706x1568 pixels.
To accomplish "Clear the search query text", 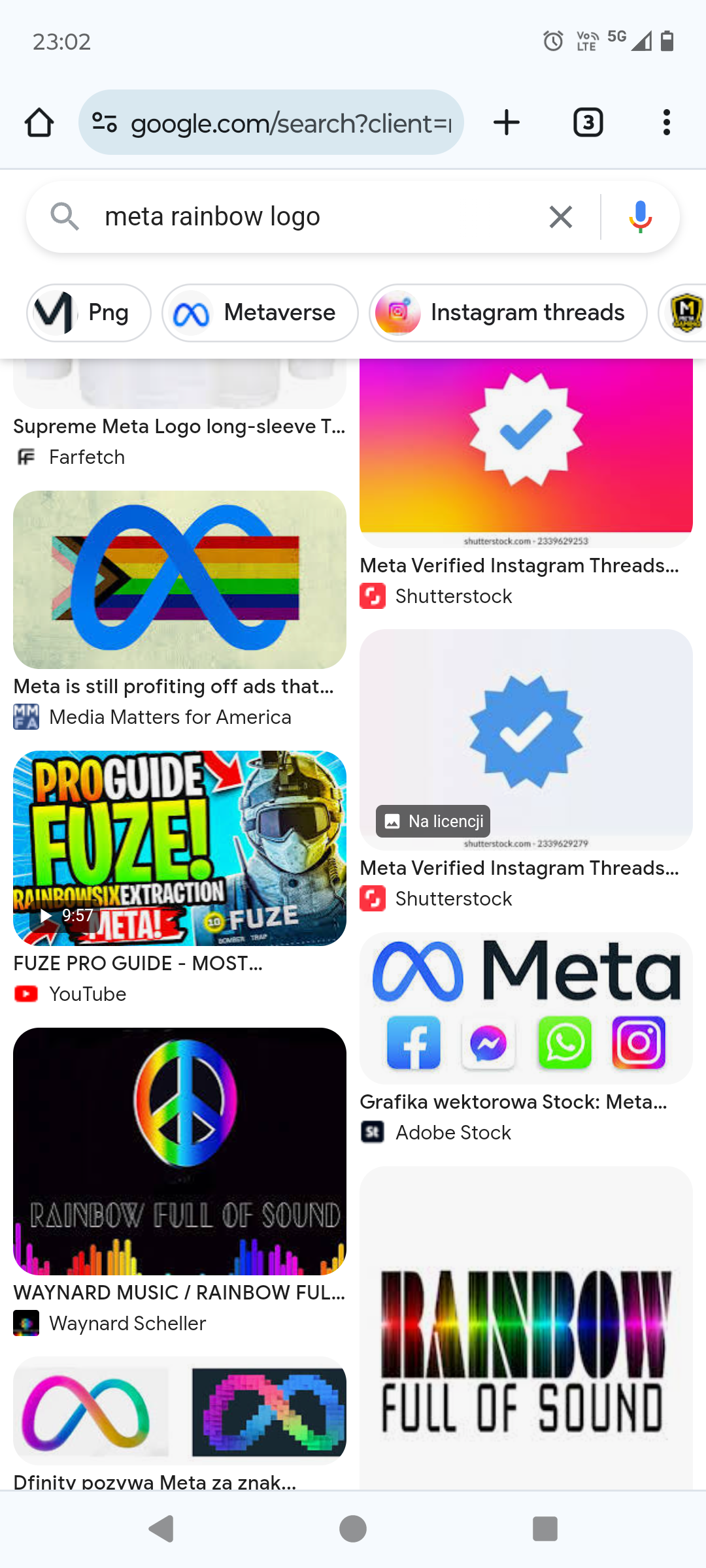I will 560,216.
